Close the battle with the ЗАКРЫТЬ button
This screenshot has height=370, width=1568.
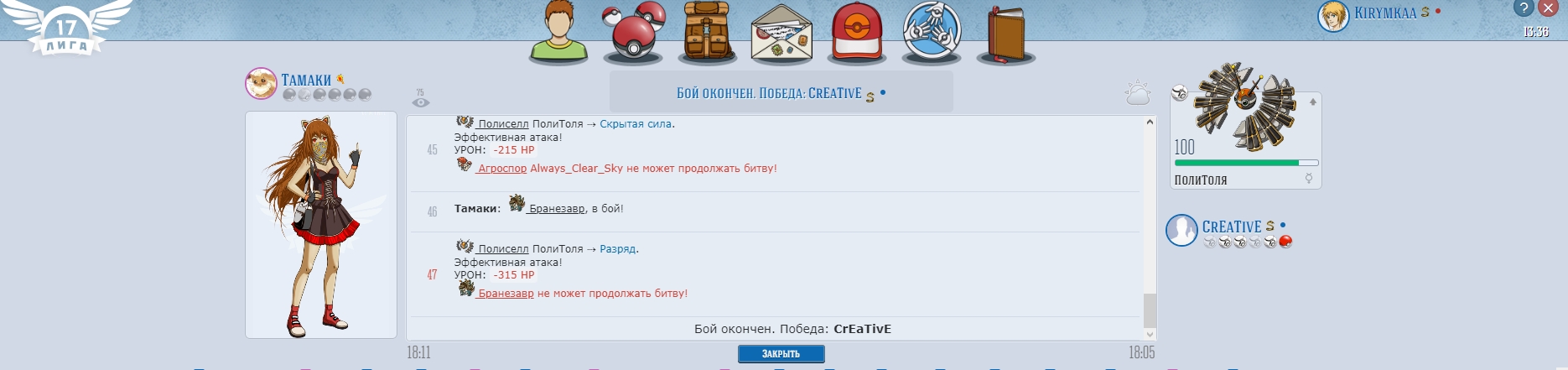click(x=781, y=354)
